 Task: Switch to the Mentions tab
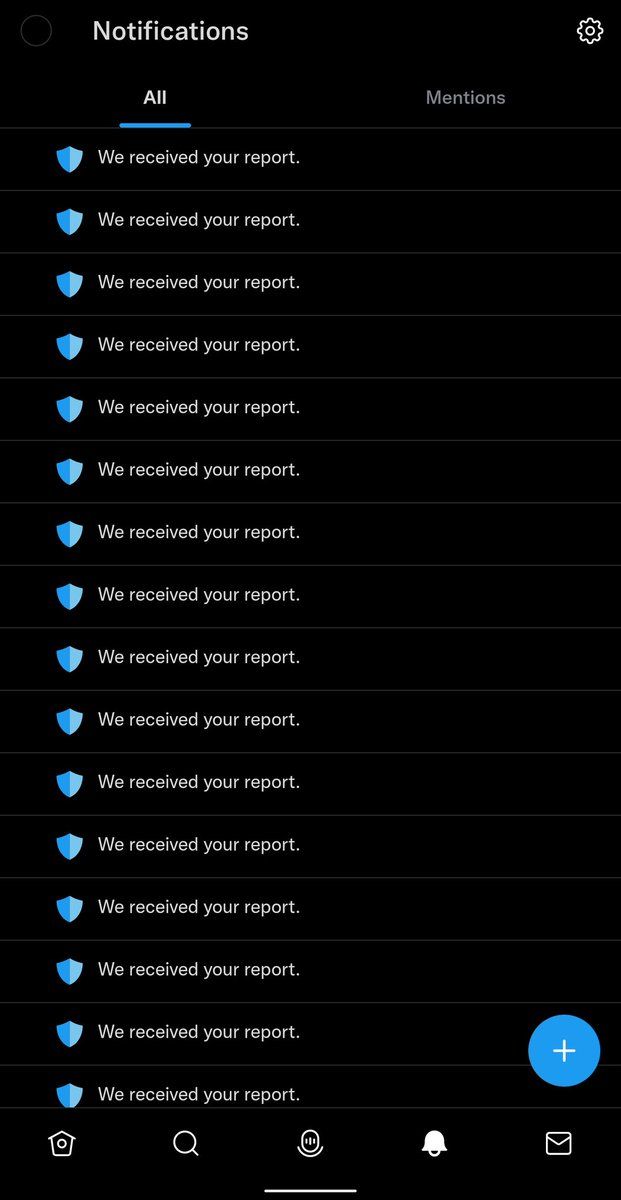coord(465,98)
